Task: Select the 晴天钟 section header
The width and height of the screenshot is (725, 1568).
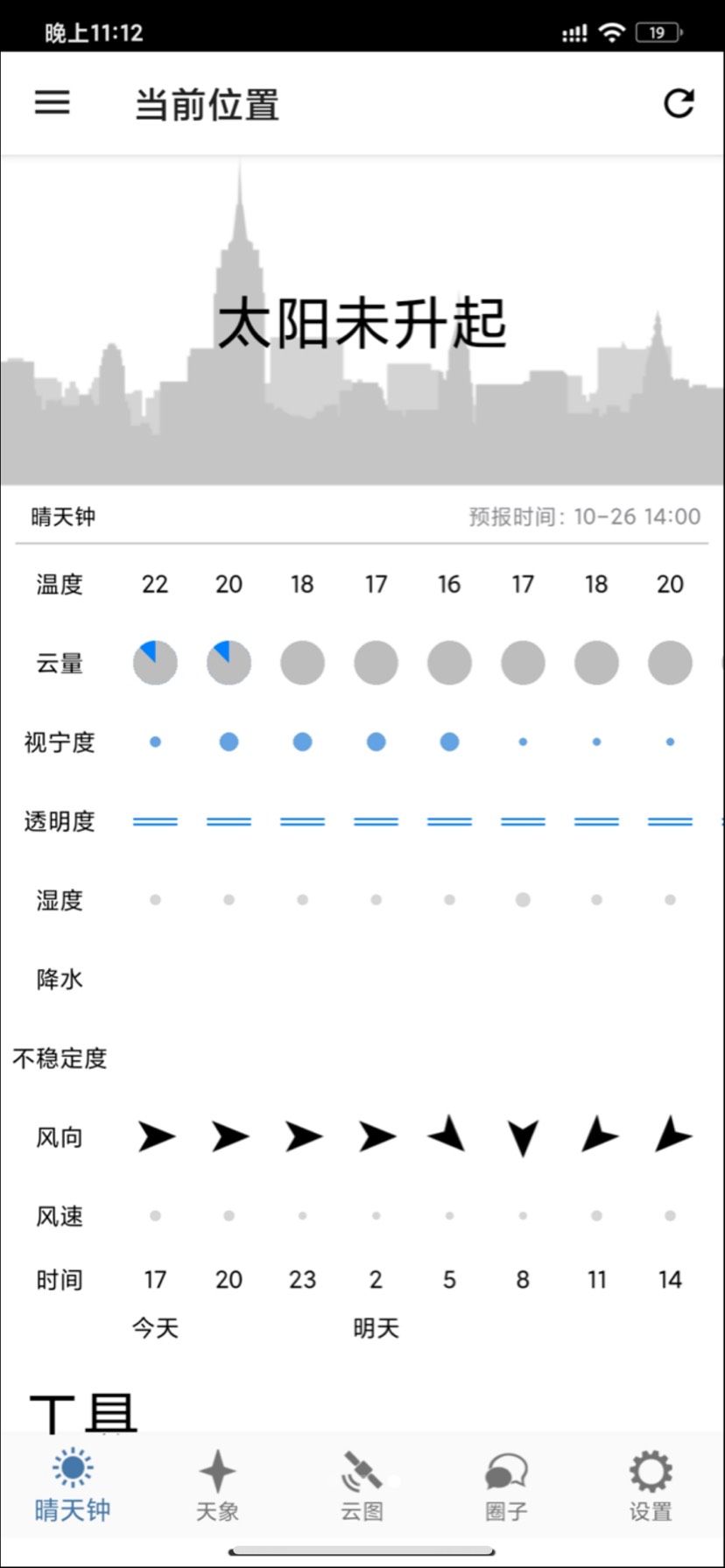Action: pos(60,517)
